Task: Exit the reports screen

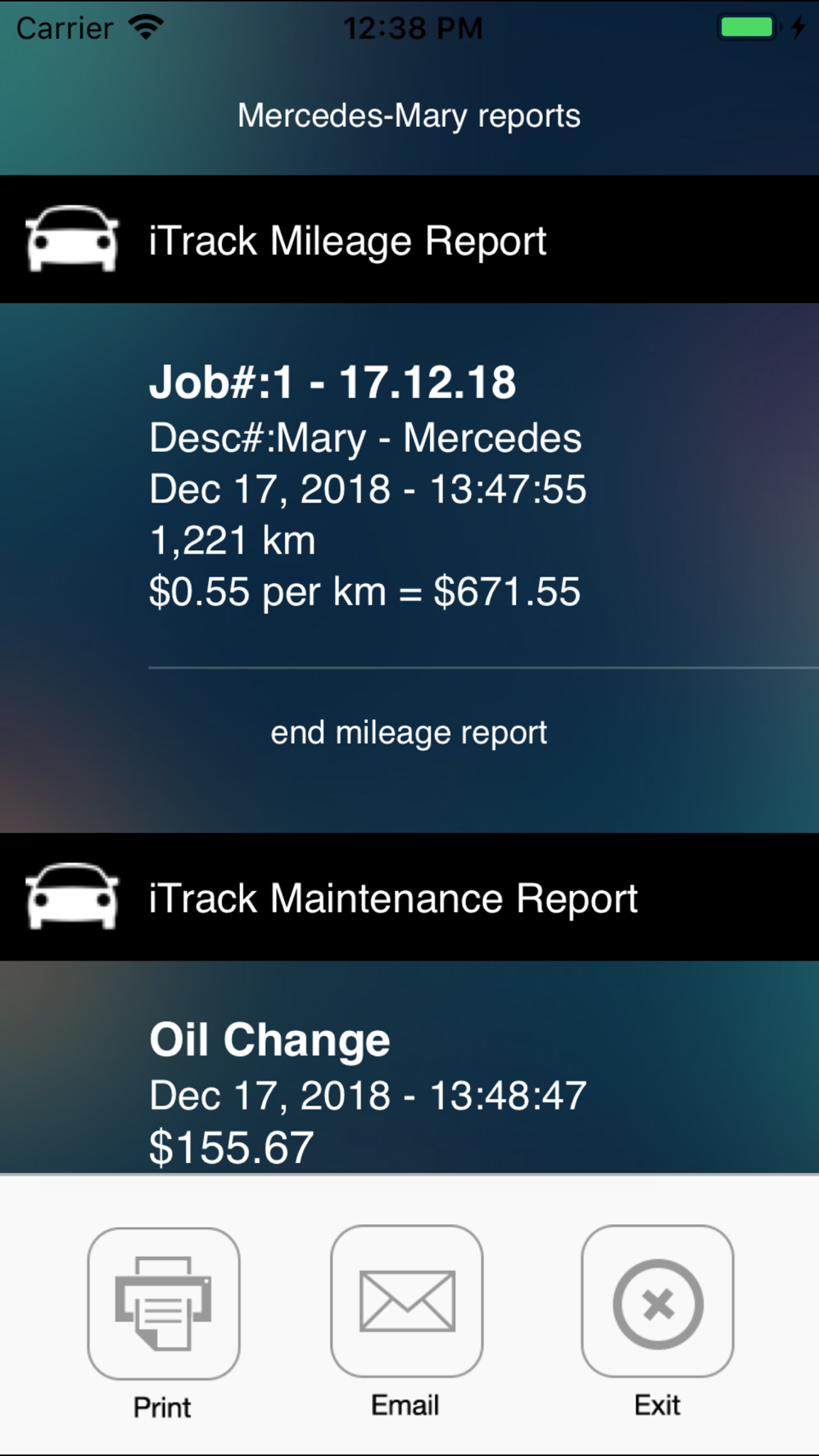Action: (658, 1301)
